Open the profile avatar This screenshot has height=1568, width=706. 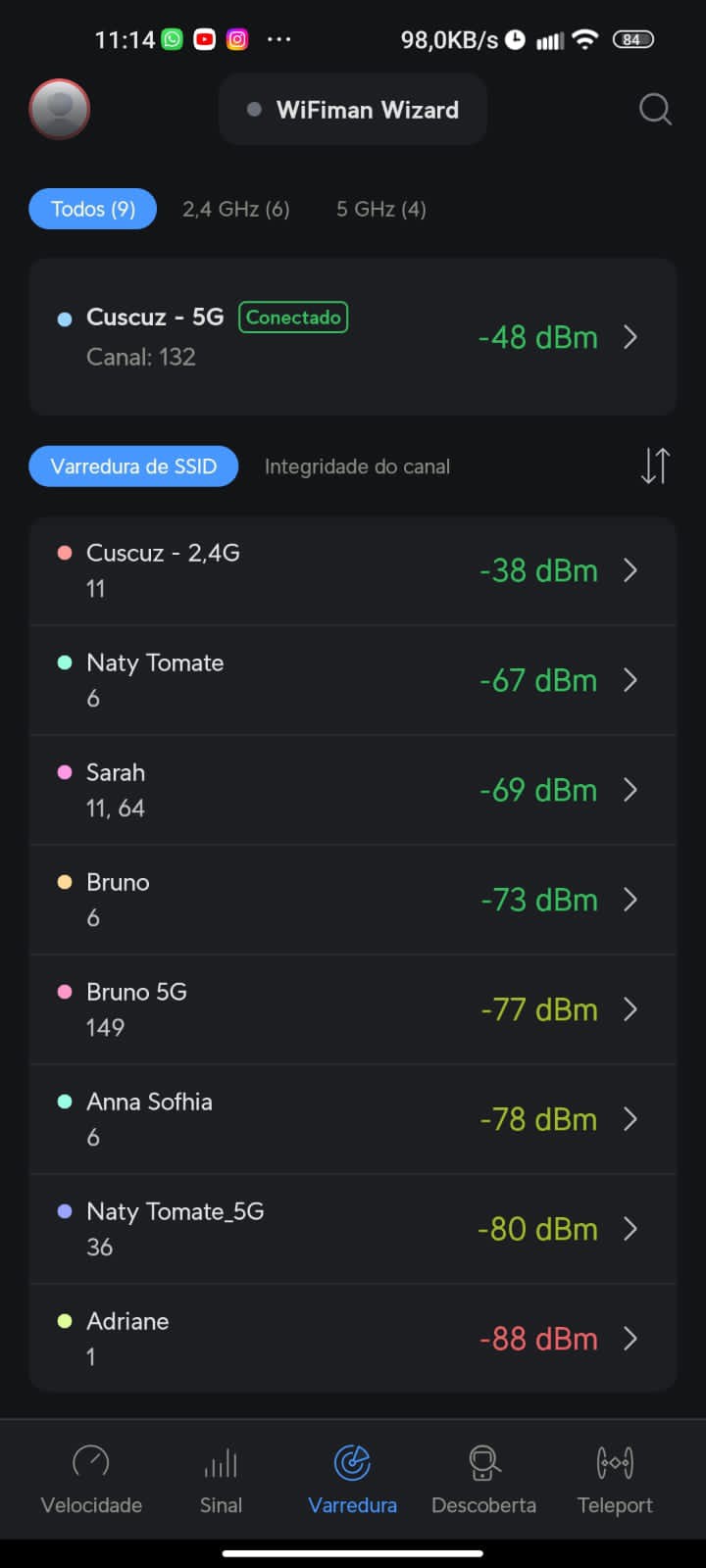[x=60, y=109]
